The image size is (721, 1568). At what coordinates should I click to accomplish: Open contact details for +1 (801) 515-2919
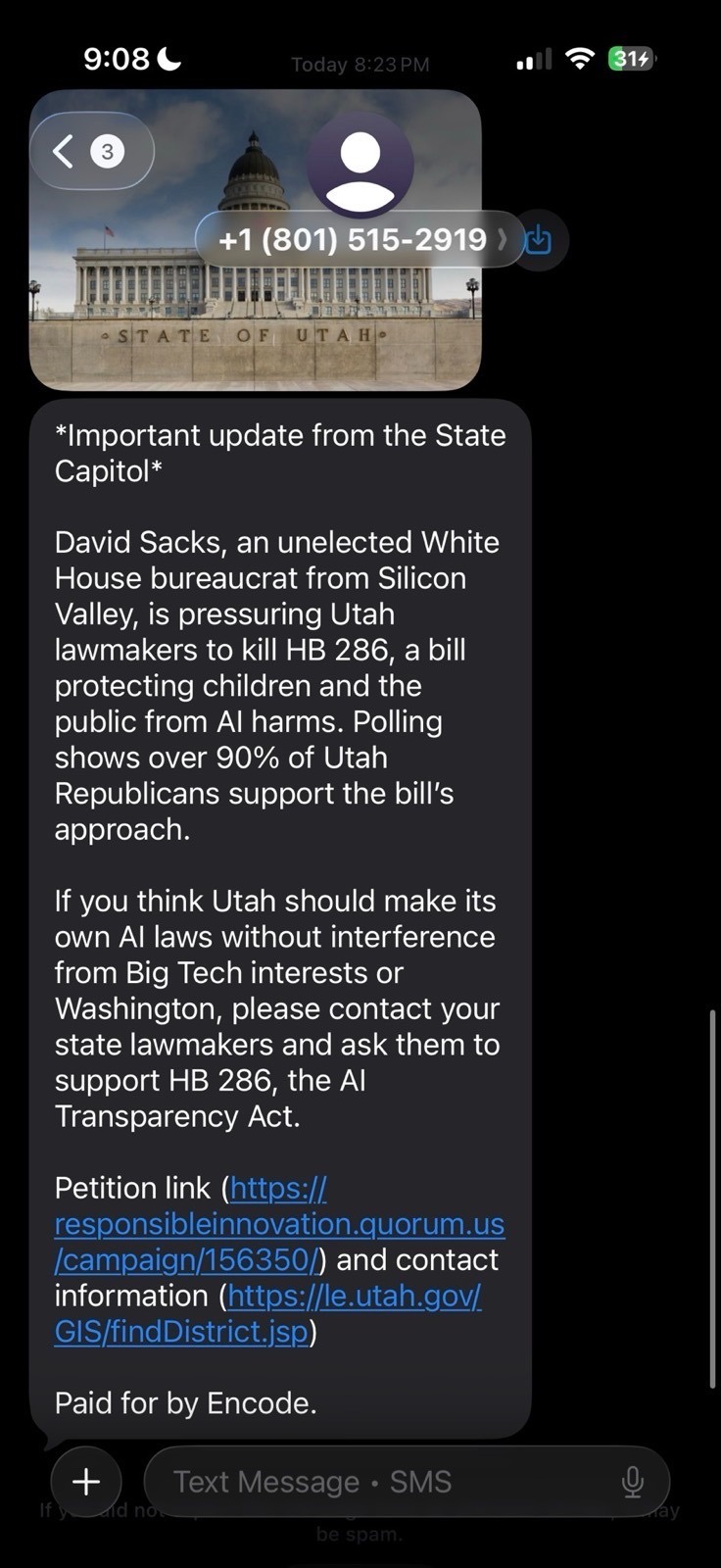(360, 239)
